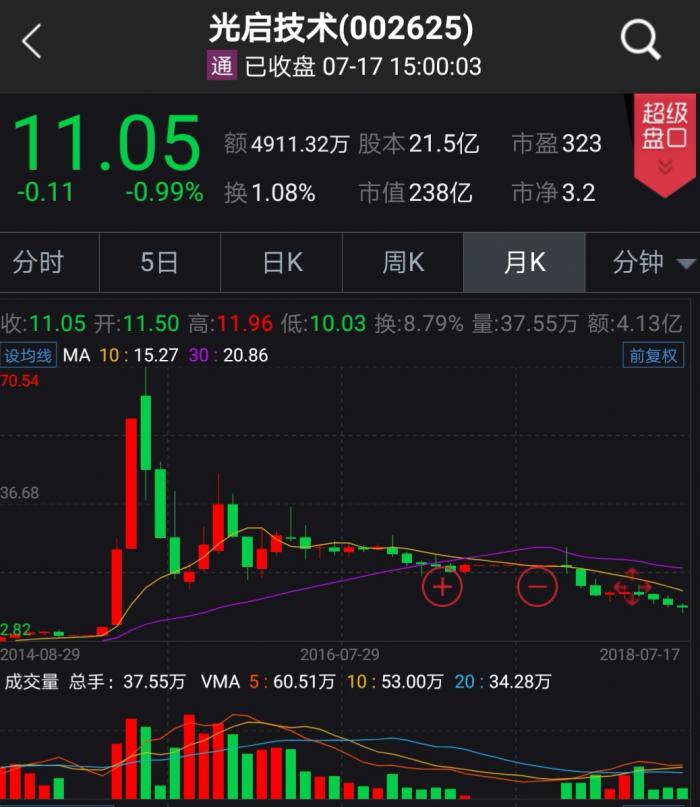This screenshot has width=700, height=807.
Task: Tap the red four-arrow move control
Action: [632, 586]
